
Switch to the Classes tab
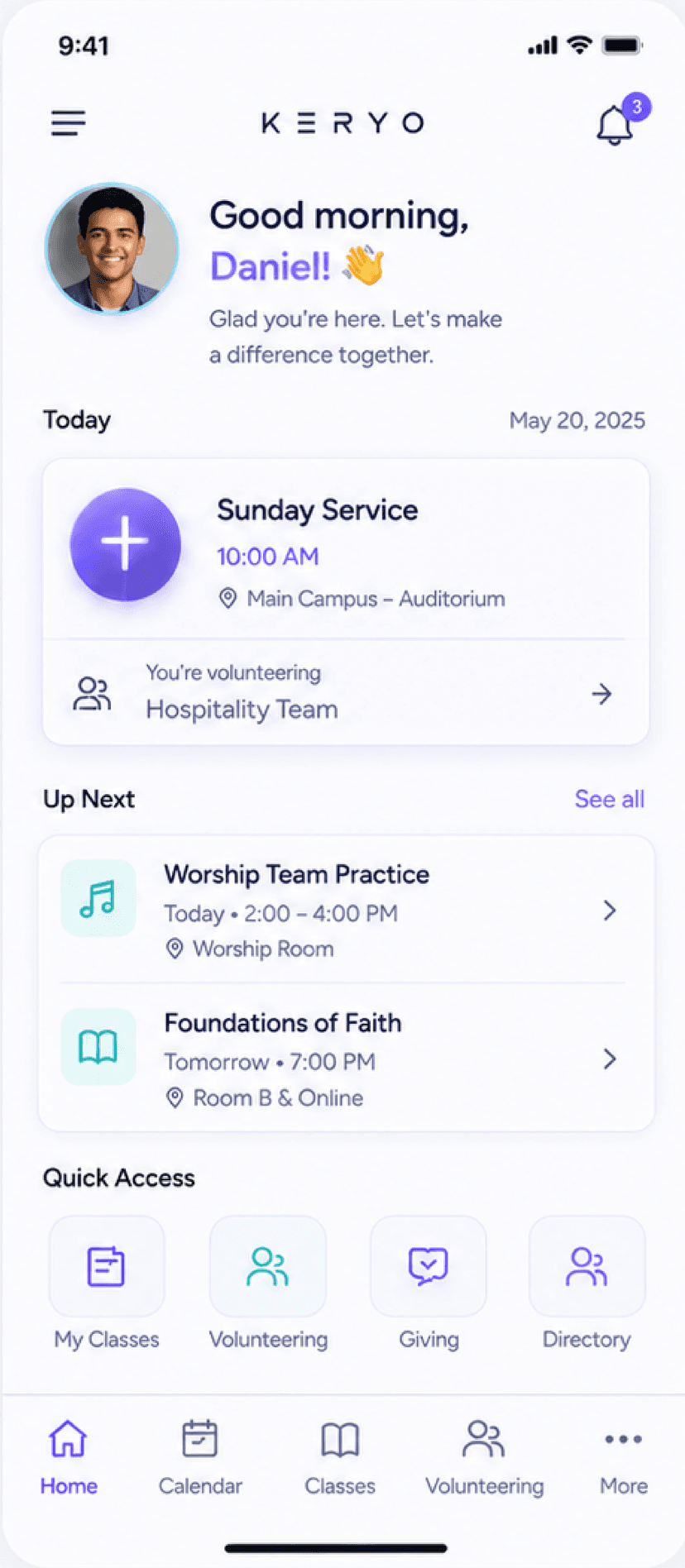pyautogui.click(x=340, y=1458)
